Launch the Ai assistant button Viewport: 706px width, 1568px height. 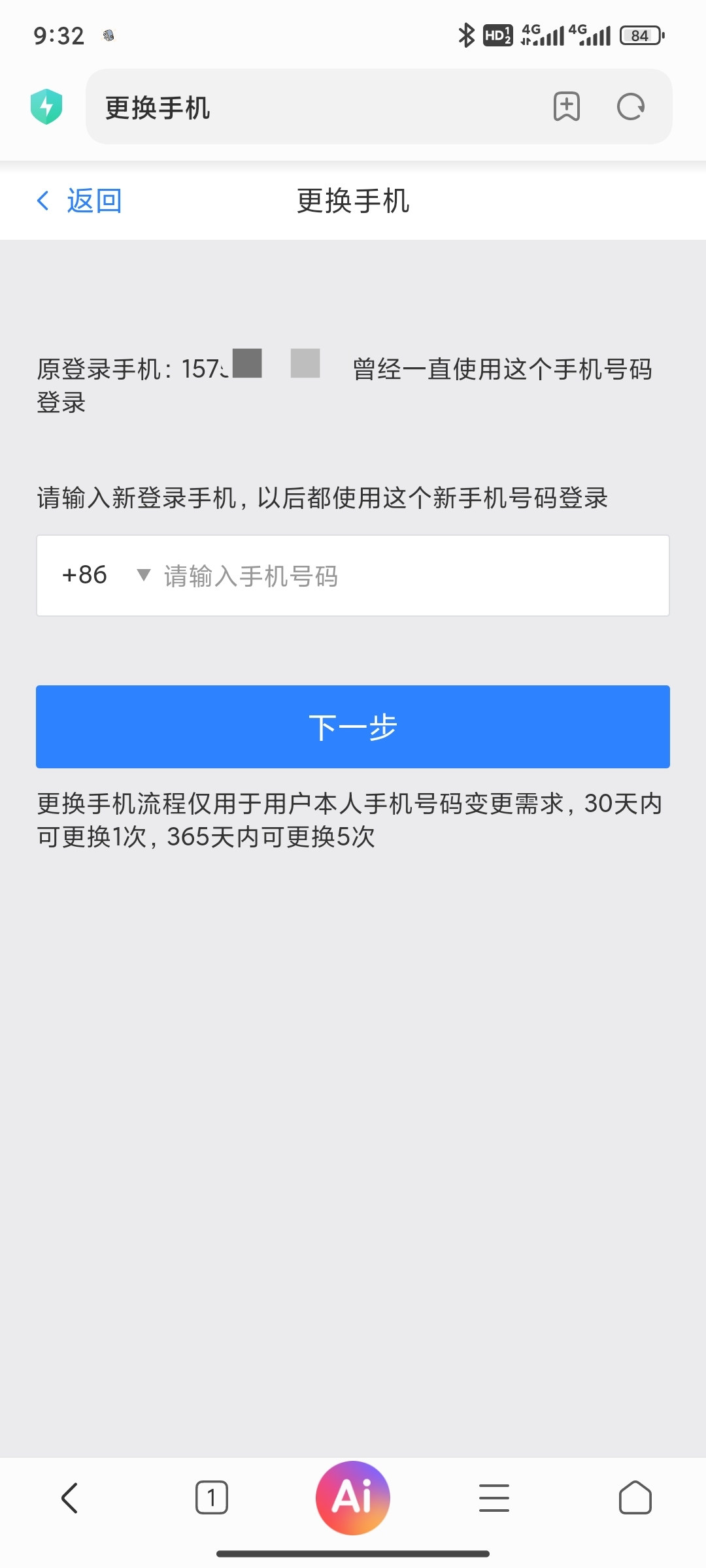353,1497
